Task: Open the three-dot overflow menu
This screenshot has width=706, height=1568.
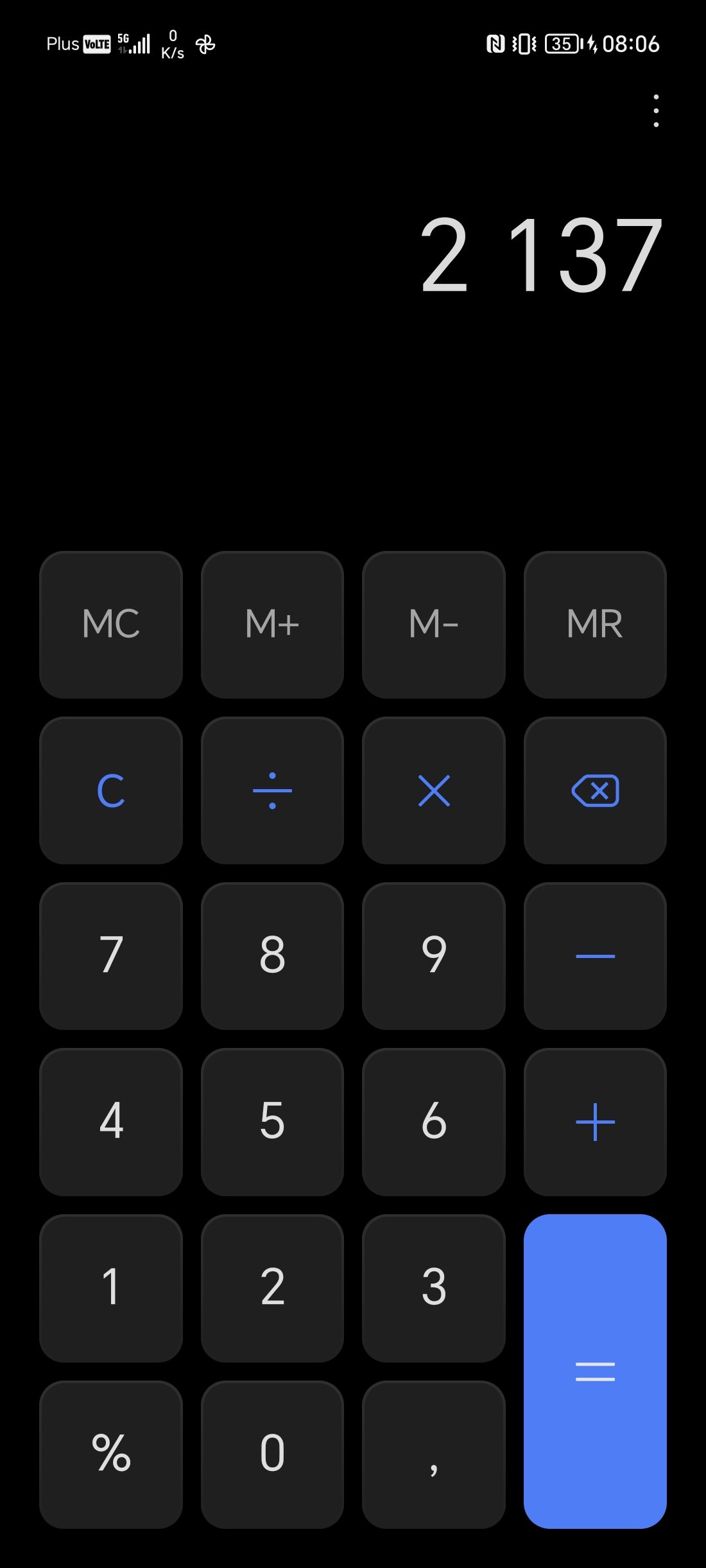Action: (655, 110)
